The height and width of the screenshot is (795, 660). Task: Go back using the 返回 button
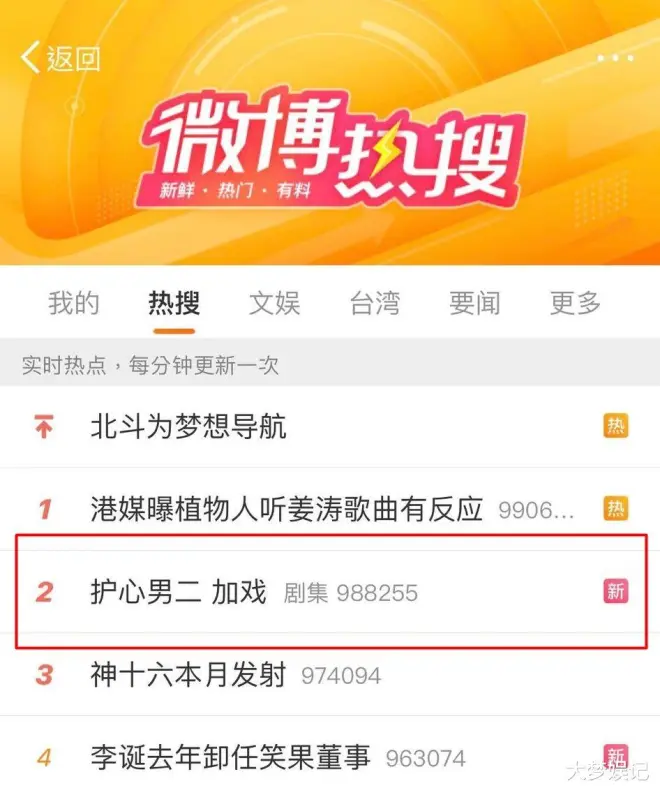tap(60, 57)
